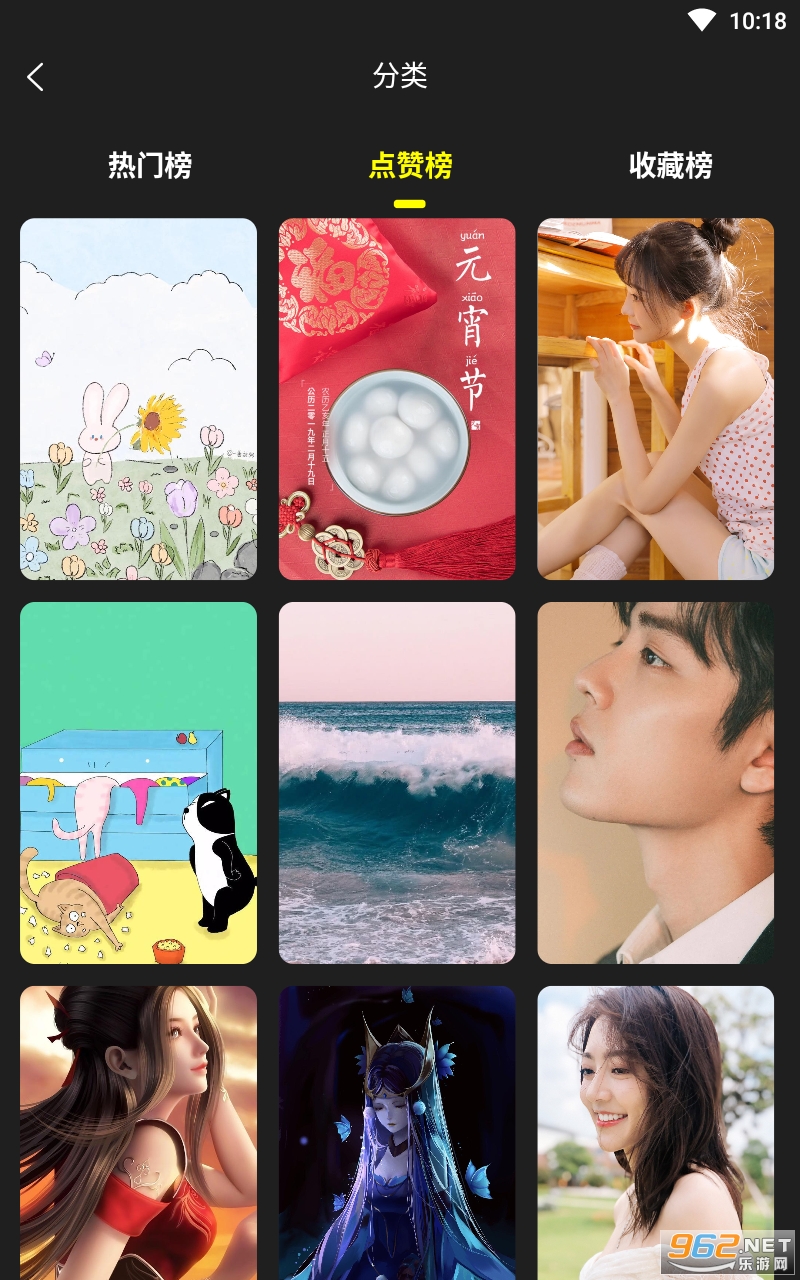The width and height of the screenshot is (800, 1280).
Task: Go back using the top-left arrow
Action: (36, 77)
